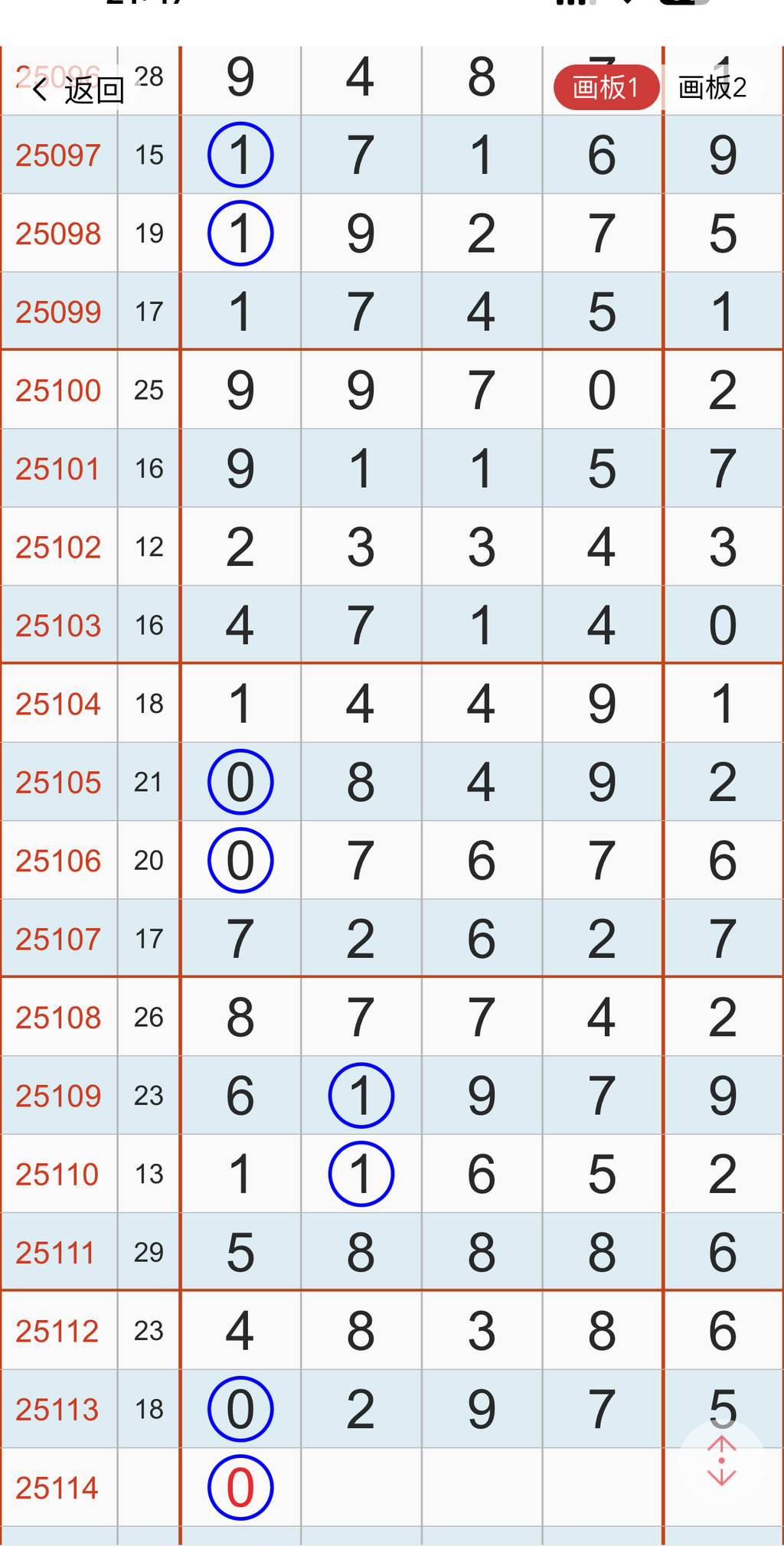Open the dropdown caret in the top status bar

[x=628, y=6]
